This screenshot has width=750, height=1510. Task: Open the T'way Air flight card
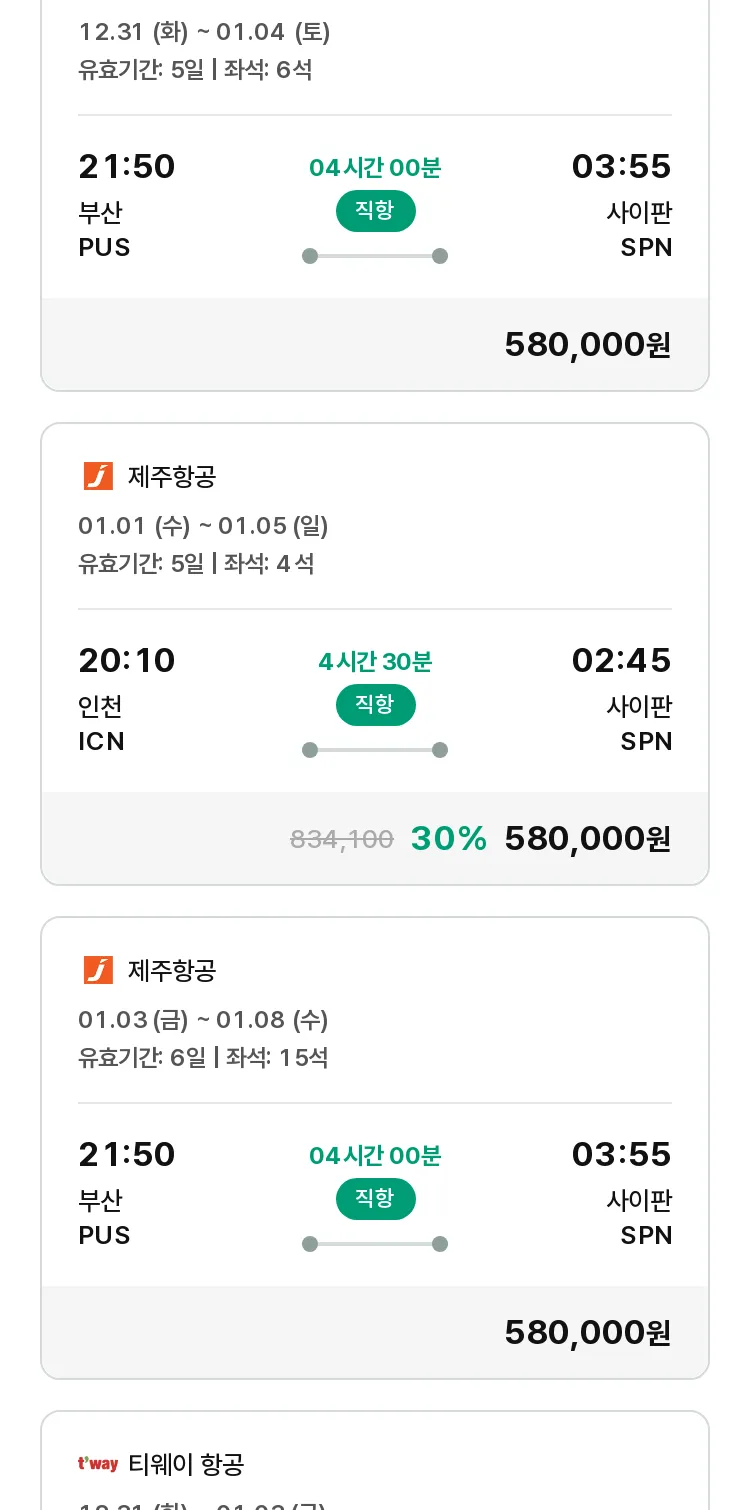tap(375, 1460)
